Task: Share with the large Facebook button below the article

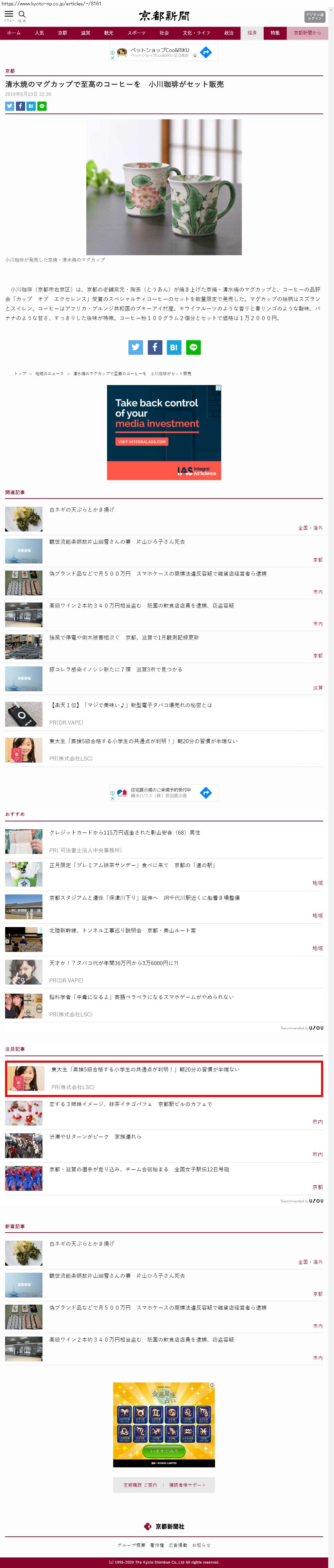Action: pyautogui.click(x=155, y=347)
